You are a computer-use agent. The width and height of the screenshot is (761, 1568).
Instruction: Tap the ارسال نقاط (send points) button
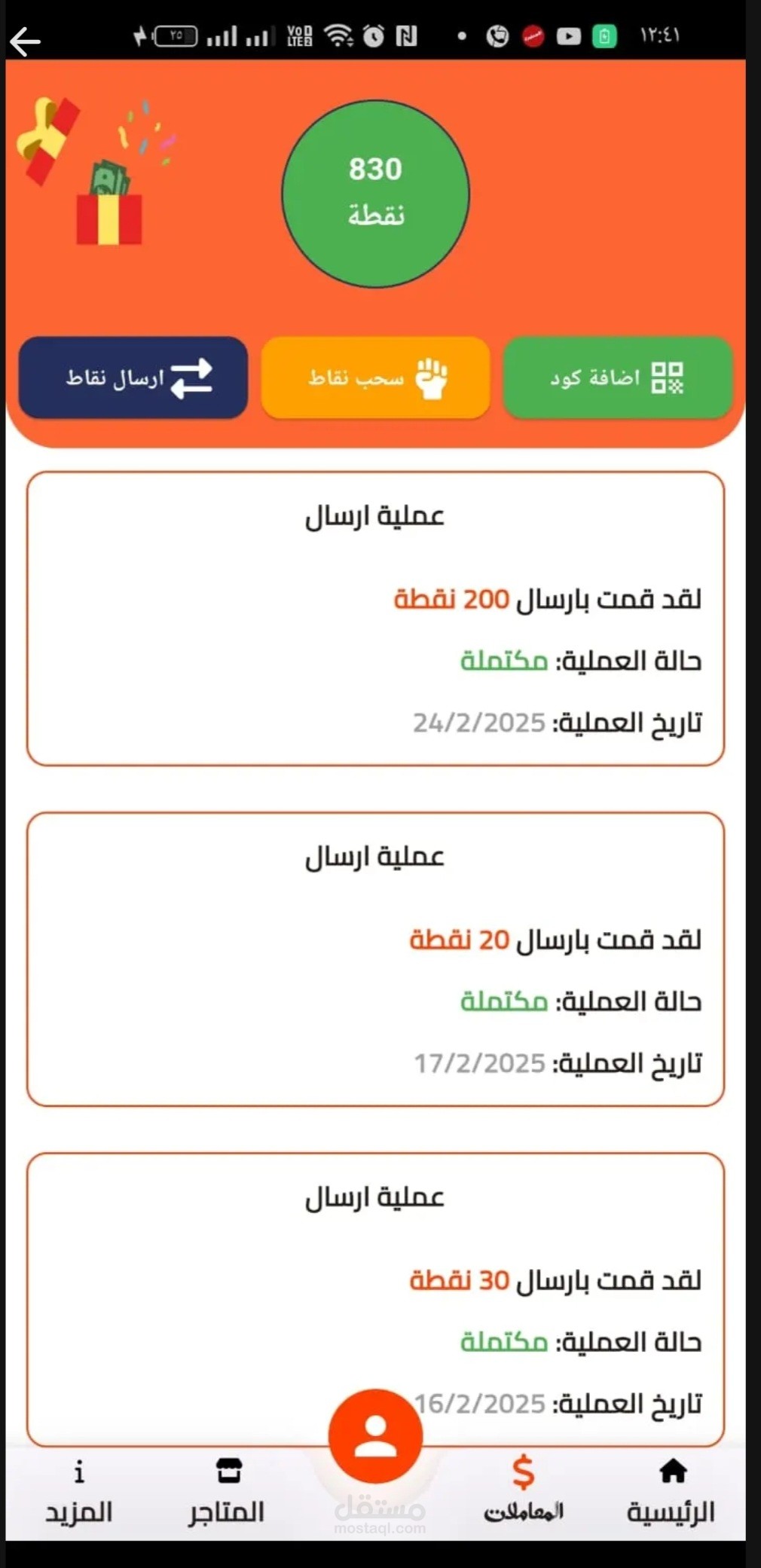(x=133, y=377)
